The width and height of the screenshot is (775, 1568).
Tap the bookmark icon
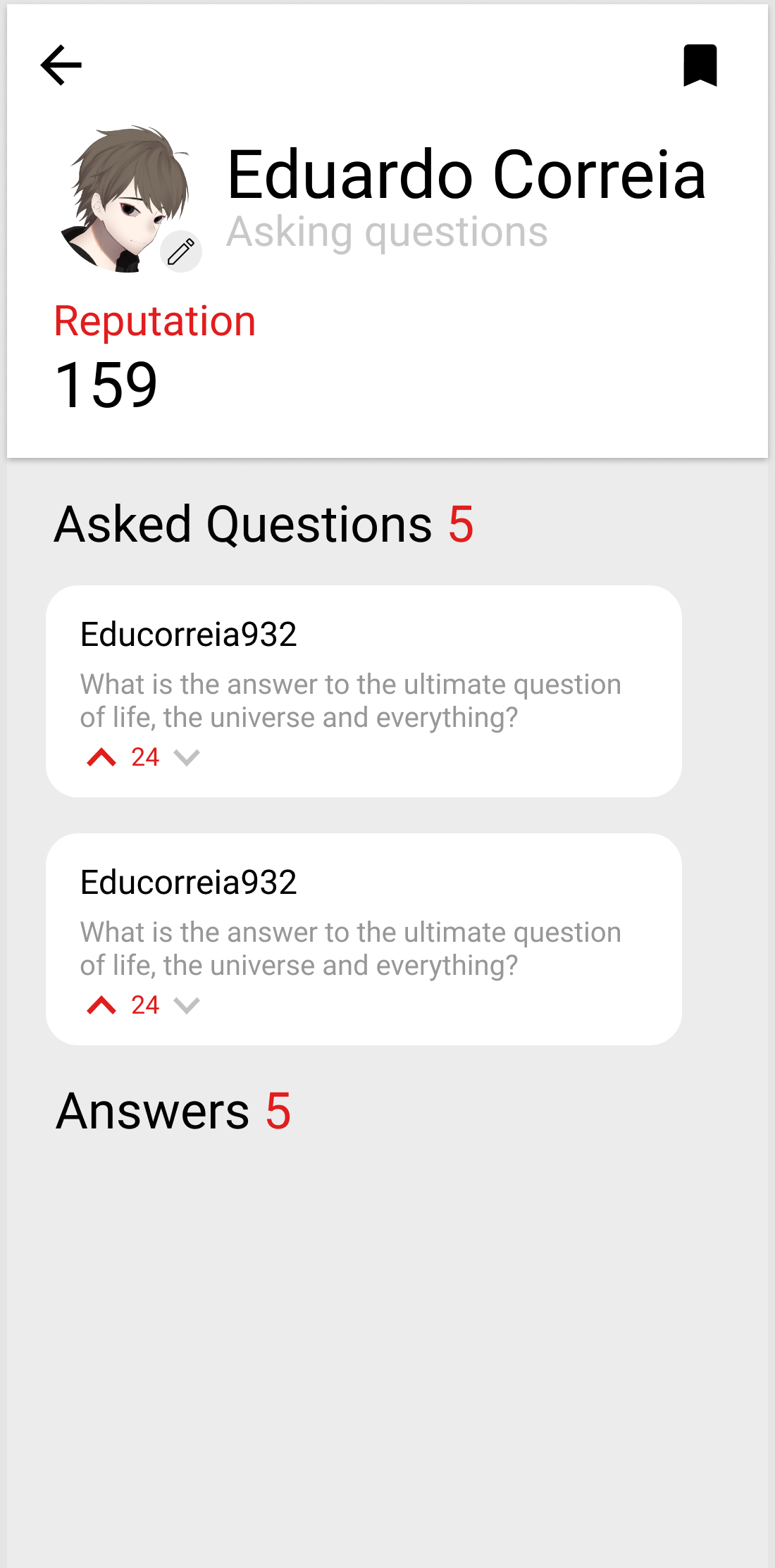tap(700, 65)
